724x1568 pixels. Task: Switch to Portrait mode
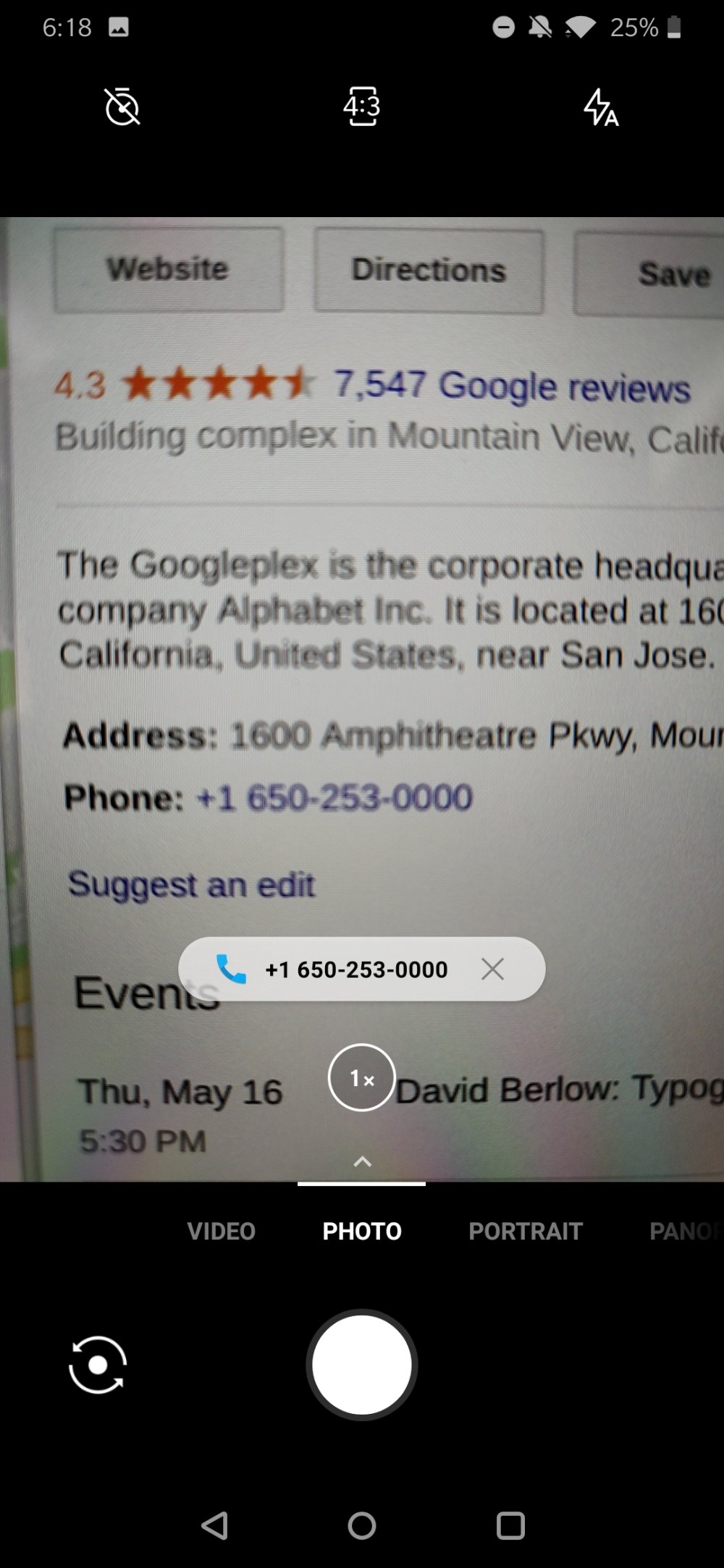coord(526,1231)
